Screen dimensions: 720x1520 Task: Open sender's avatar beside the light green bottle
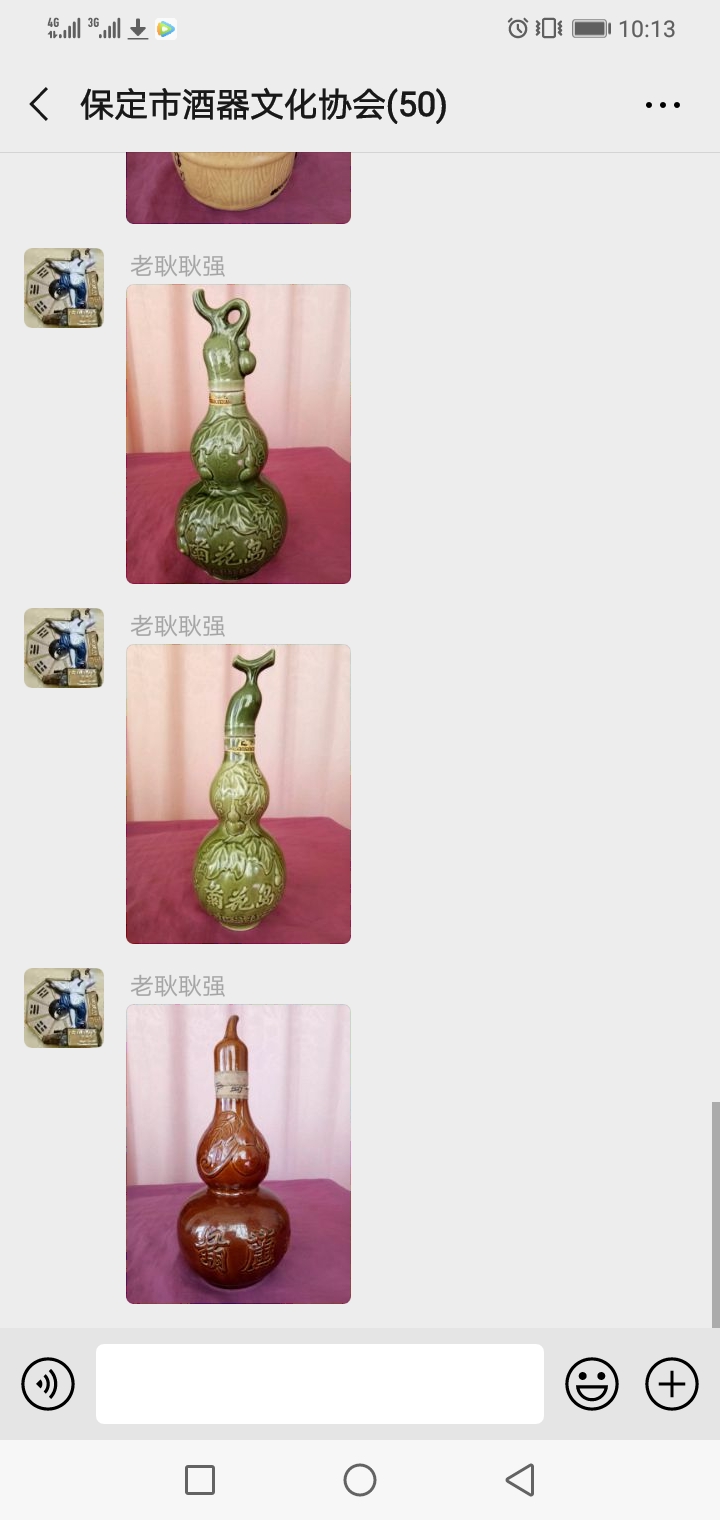[x=64, y=648]
